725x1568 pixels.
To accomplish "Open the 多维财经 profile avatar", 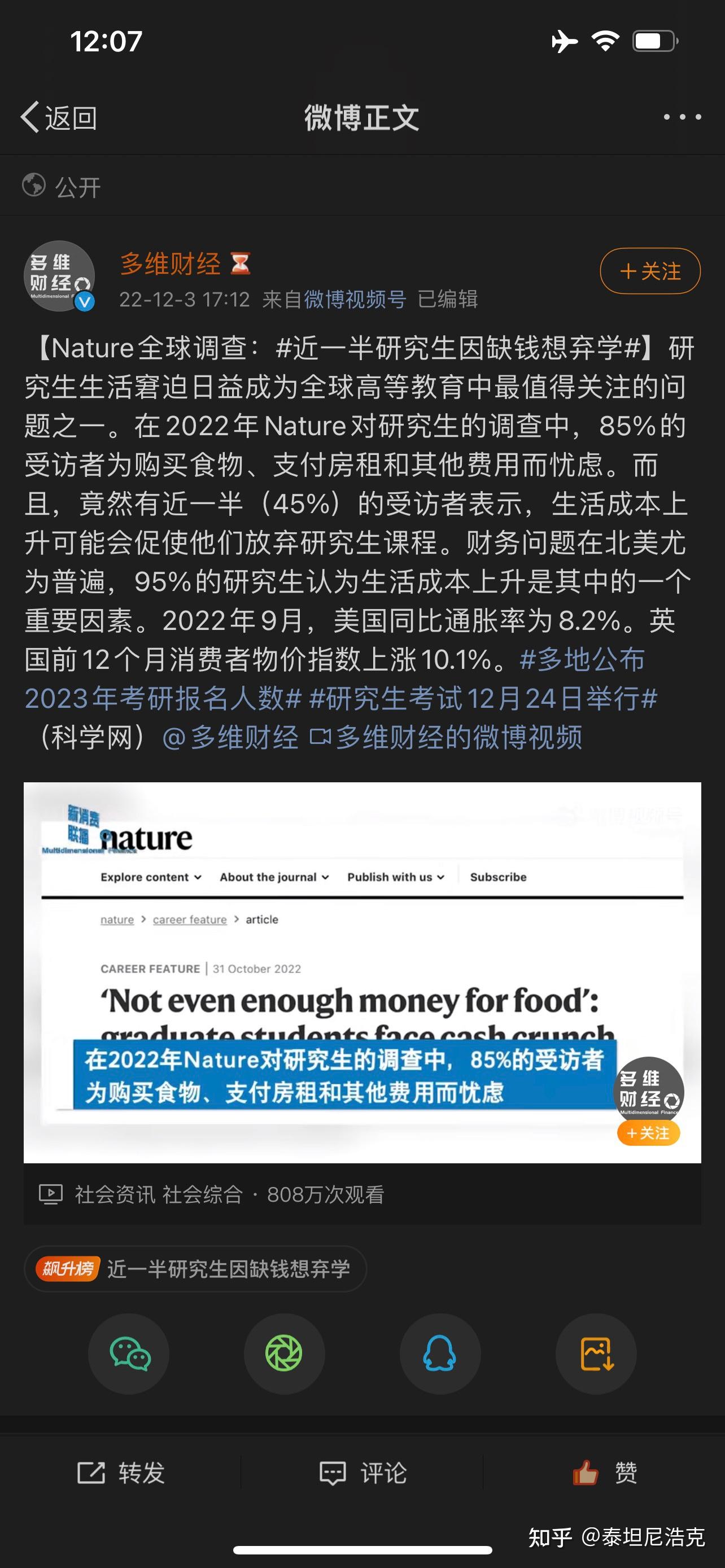I will point(59,276).
